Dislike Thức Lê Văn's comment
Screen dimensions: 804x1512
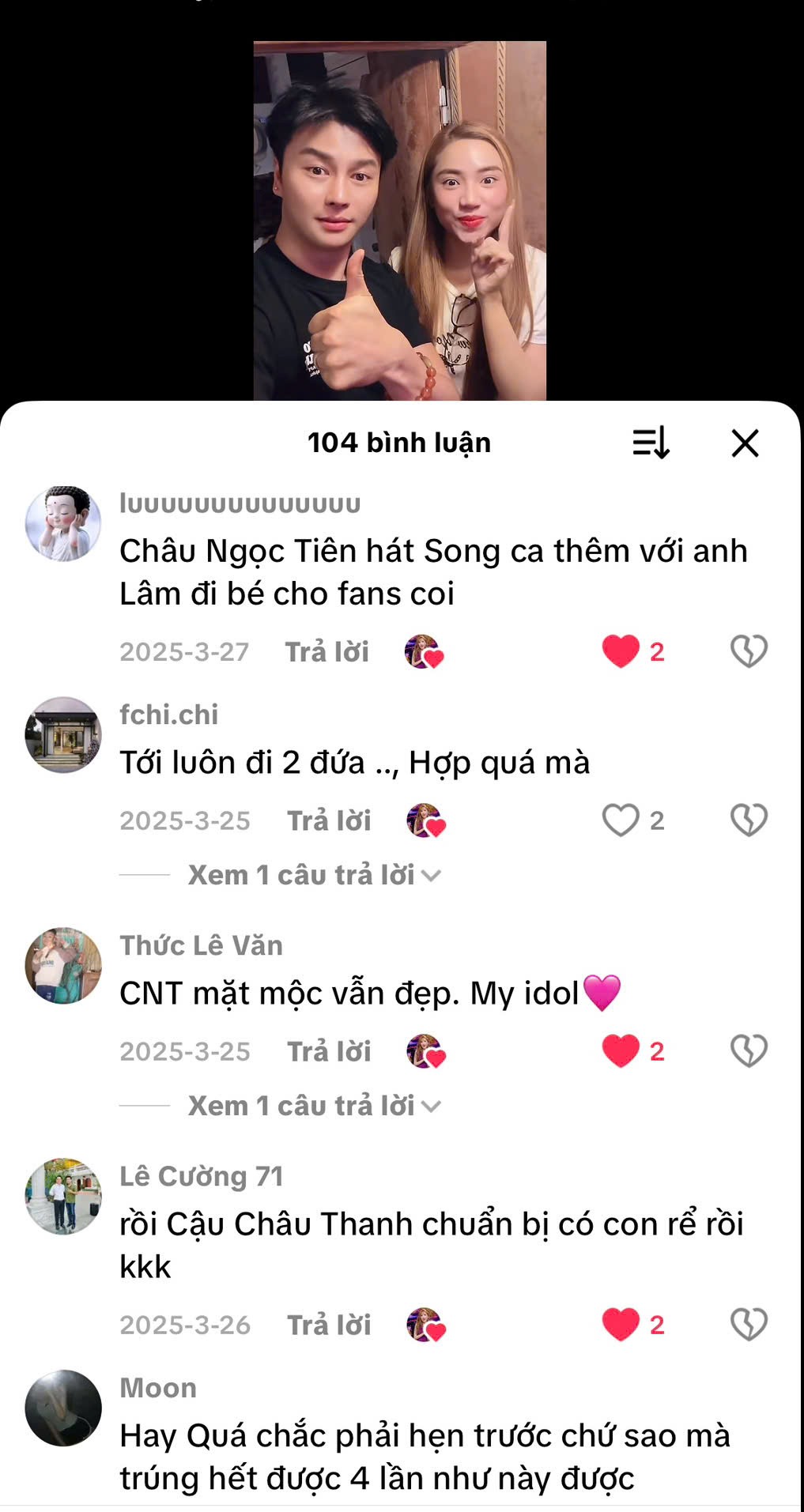pos(748,1051)
